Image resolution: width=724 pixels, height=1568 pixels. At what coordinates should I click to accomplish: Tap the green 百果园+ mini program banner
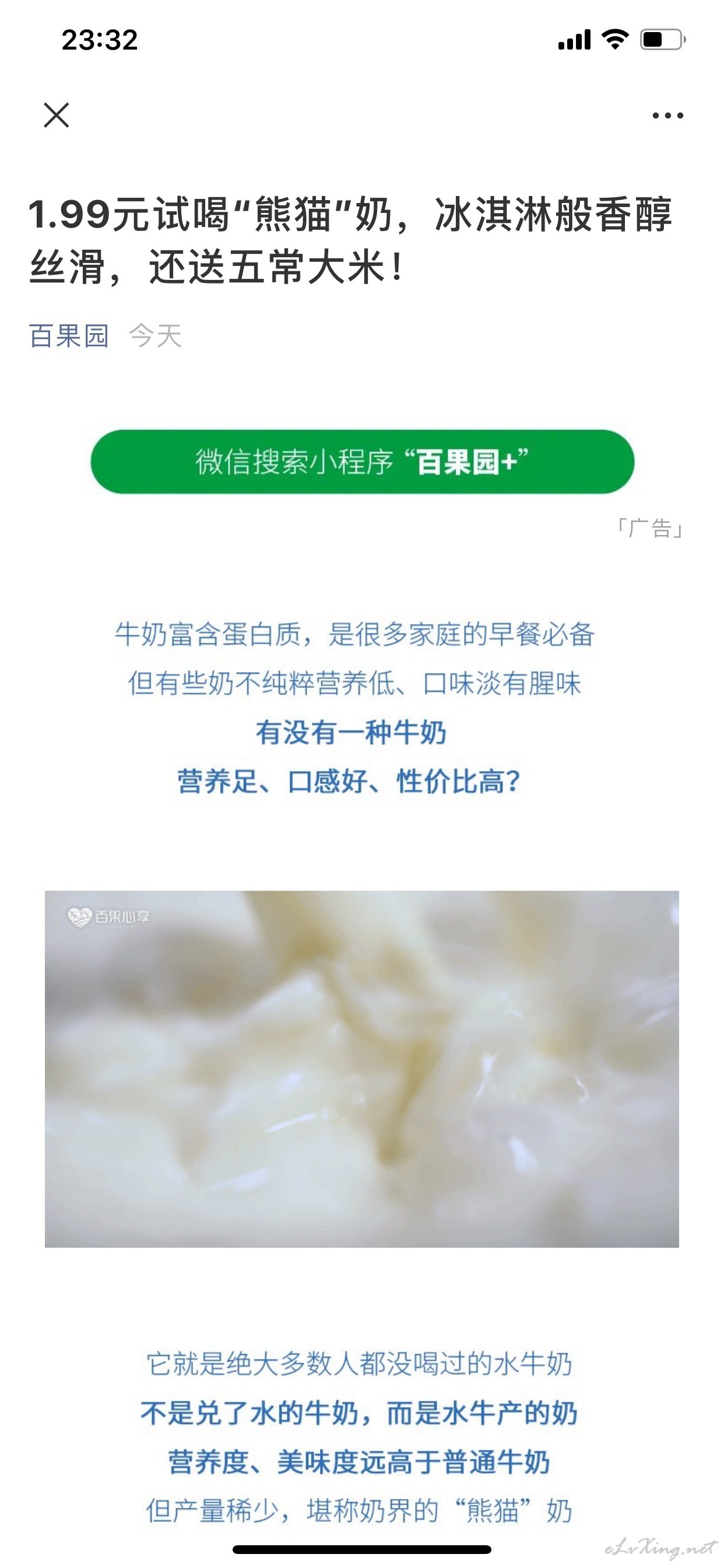[x=363, y=462]
